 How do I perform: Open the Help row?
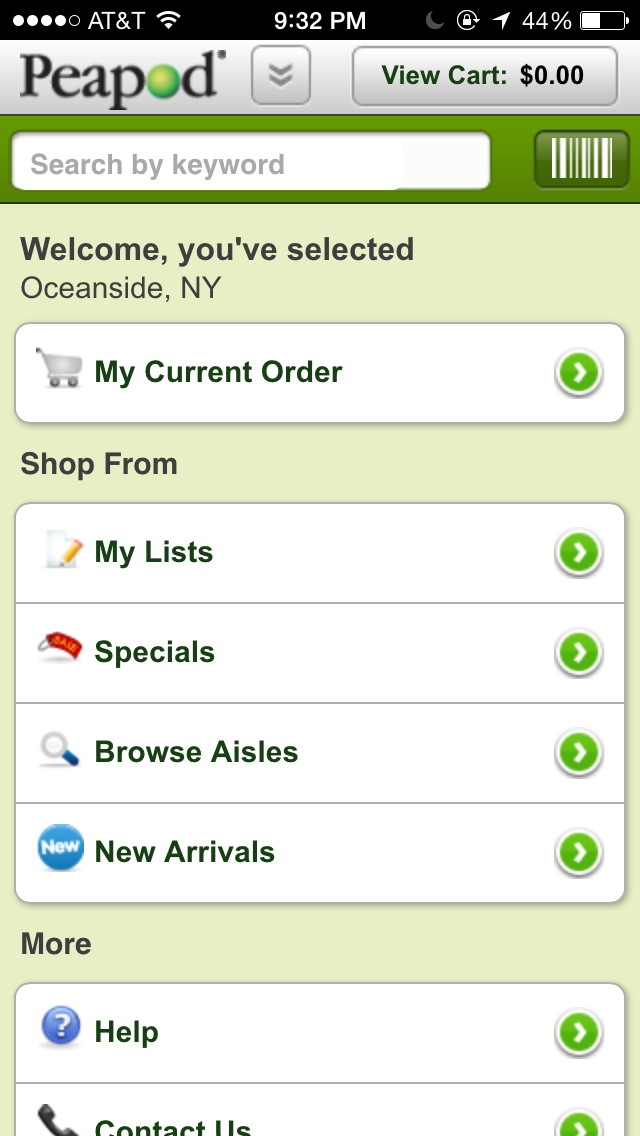tap(320, 1033)
